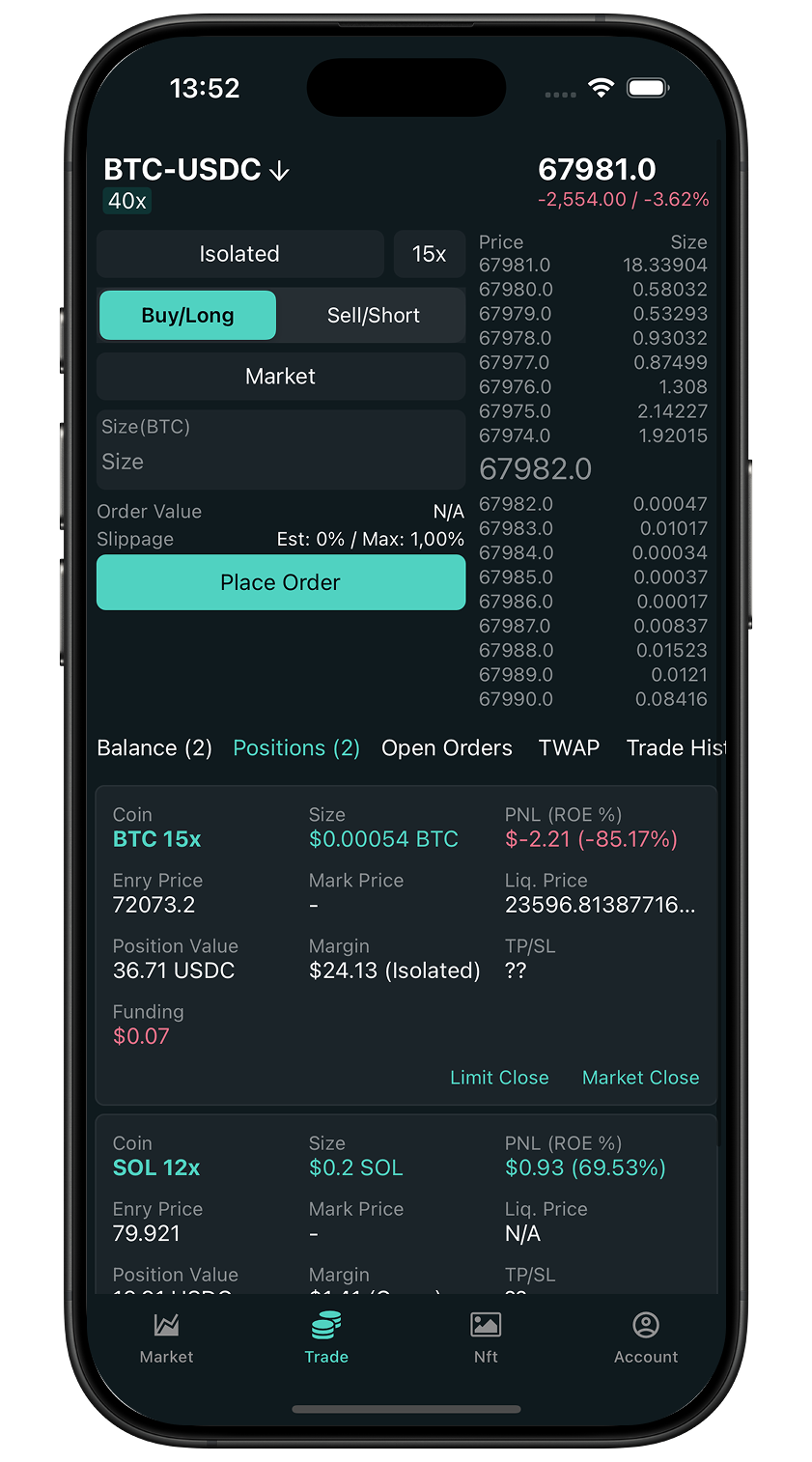Image resolution: width=812 pixels, height=1462 pixels.
Task: Switch to the TWAP tab
Action: click(569, 748)
